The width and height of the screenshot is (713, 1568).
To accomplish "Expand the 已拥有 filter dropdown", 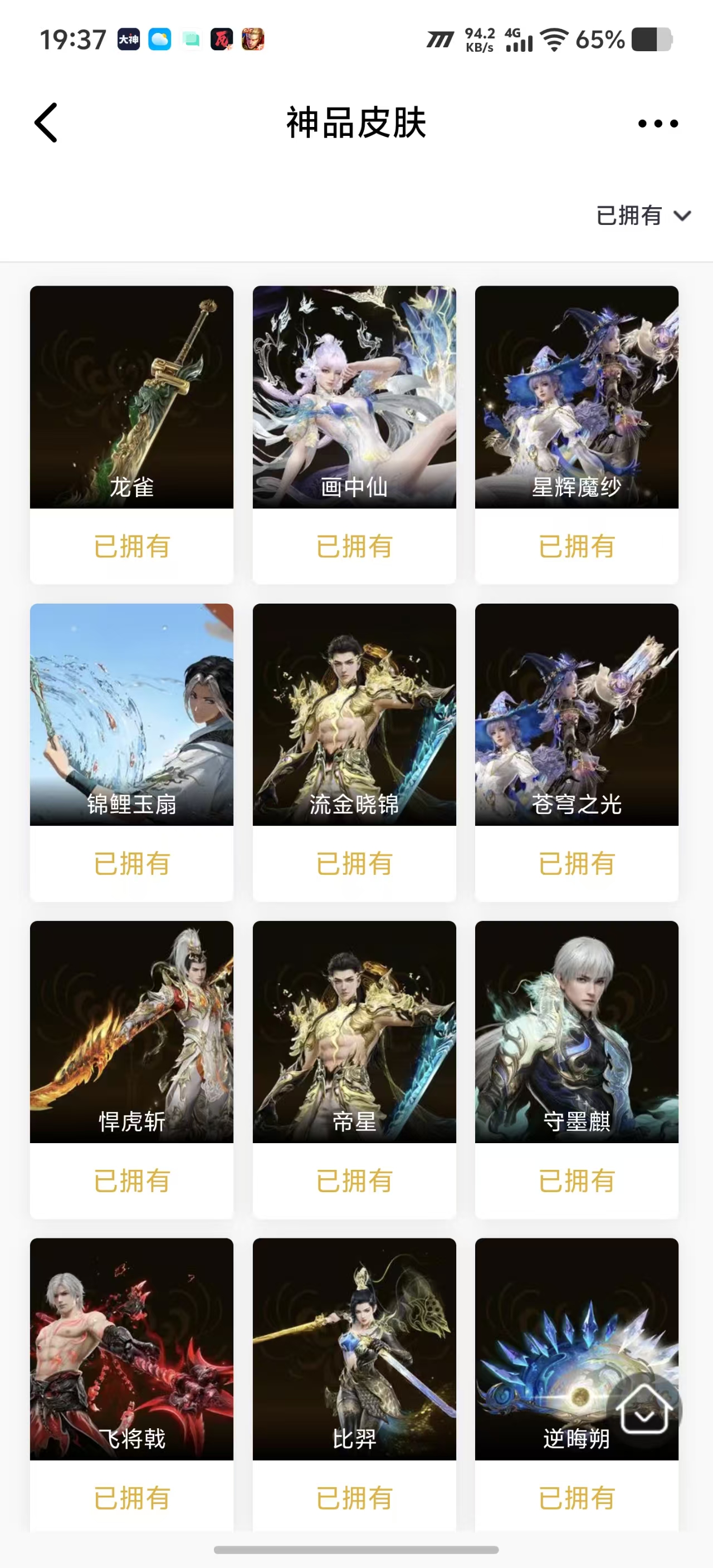I will 642,215.
